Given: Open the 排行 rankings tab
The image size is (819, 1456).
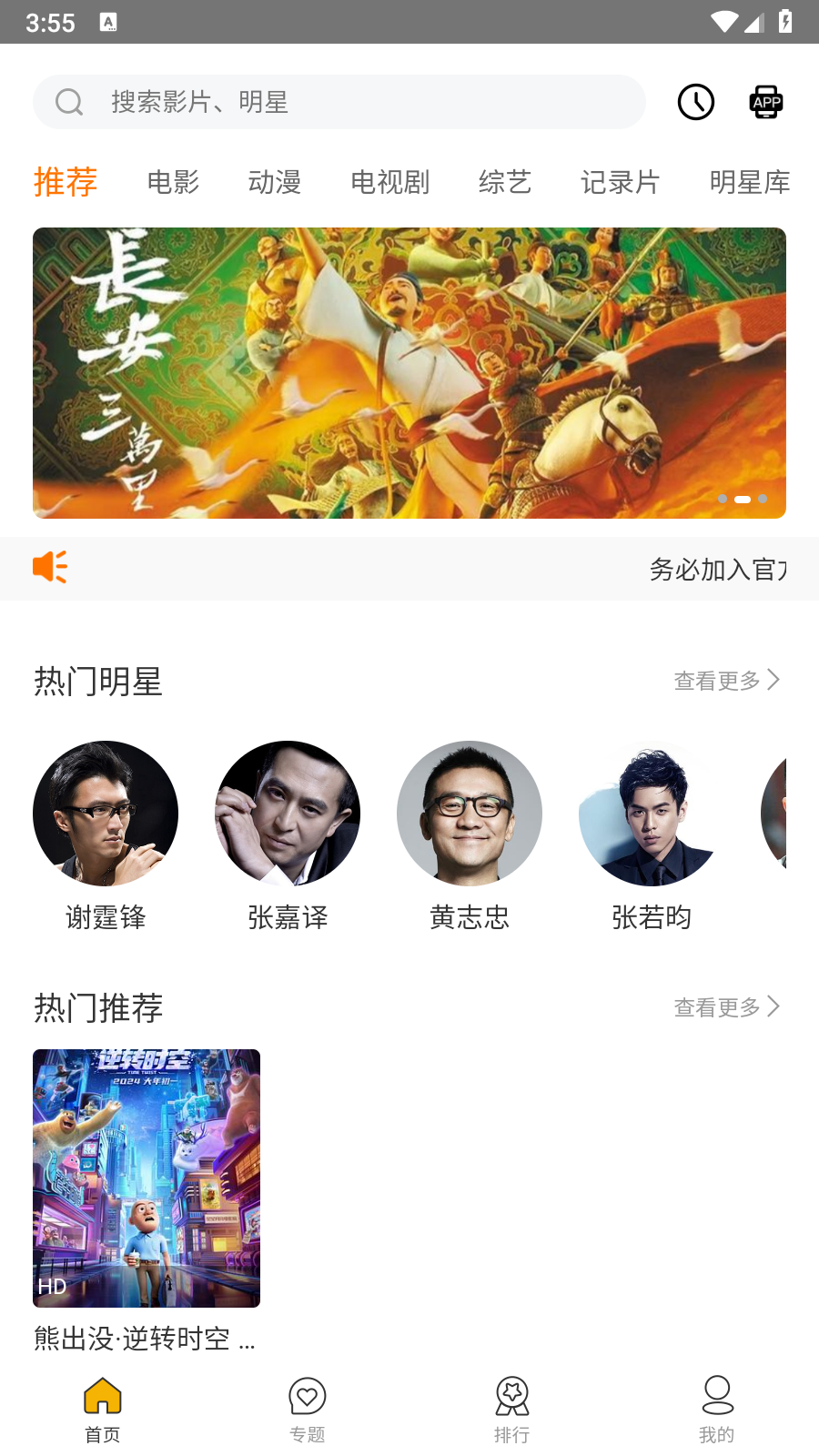Looking at the screenshot, I should (512, 1409).
